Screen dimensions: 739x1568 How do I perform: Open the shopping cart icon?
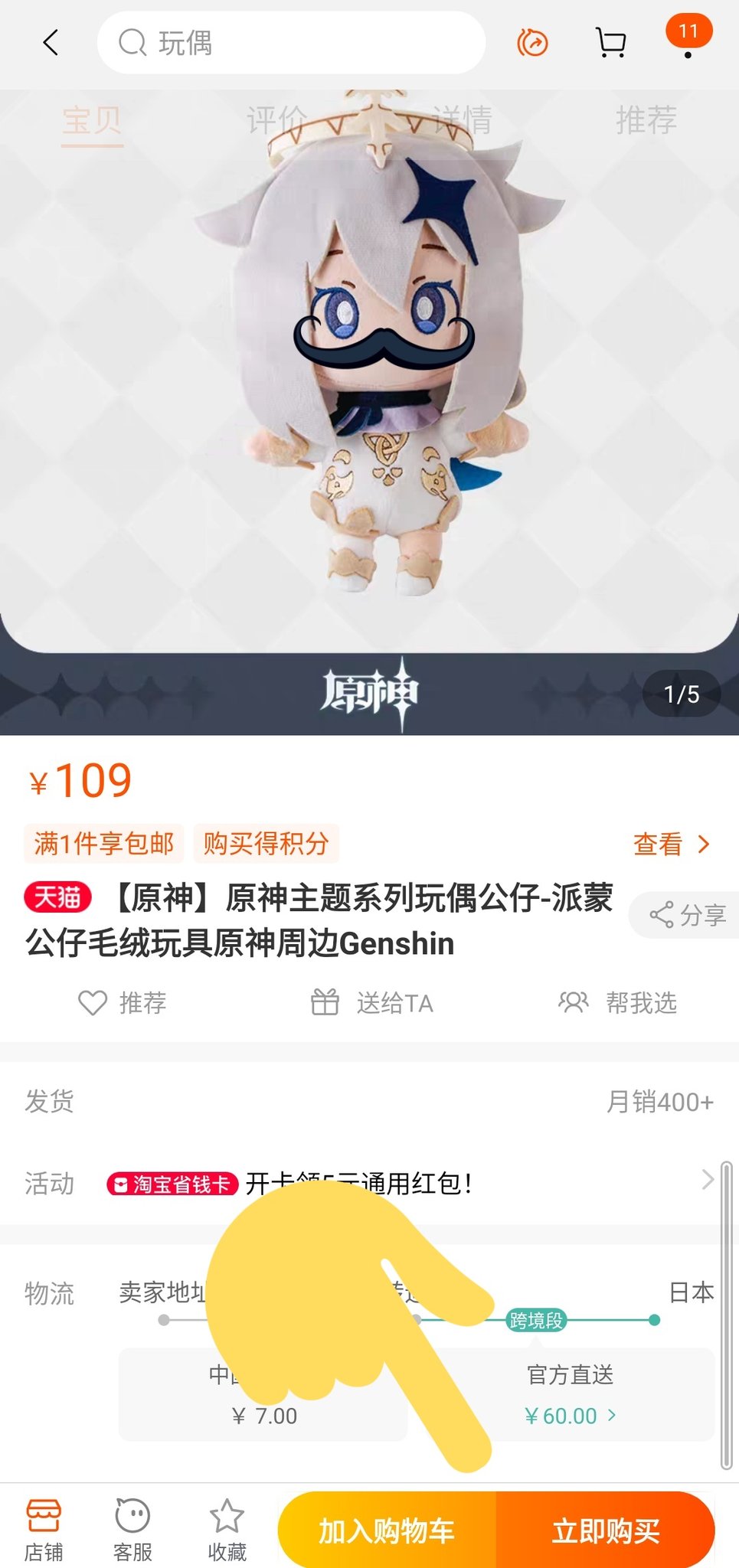pos(610,43)
